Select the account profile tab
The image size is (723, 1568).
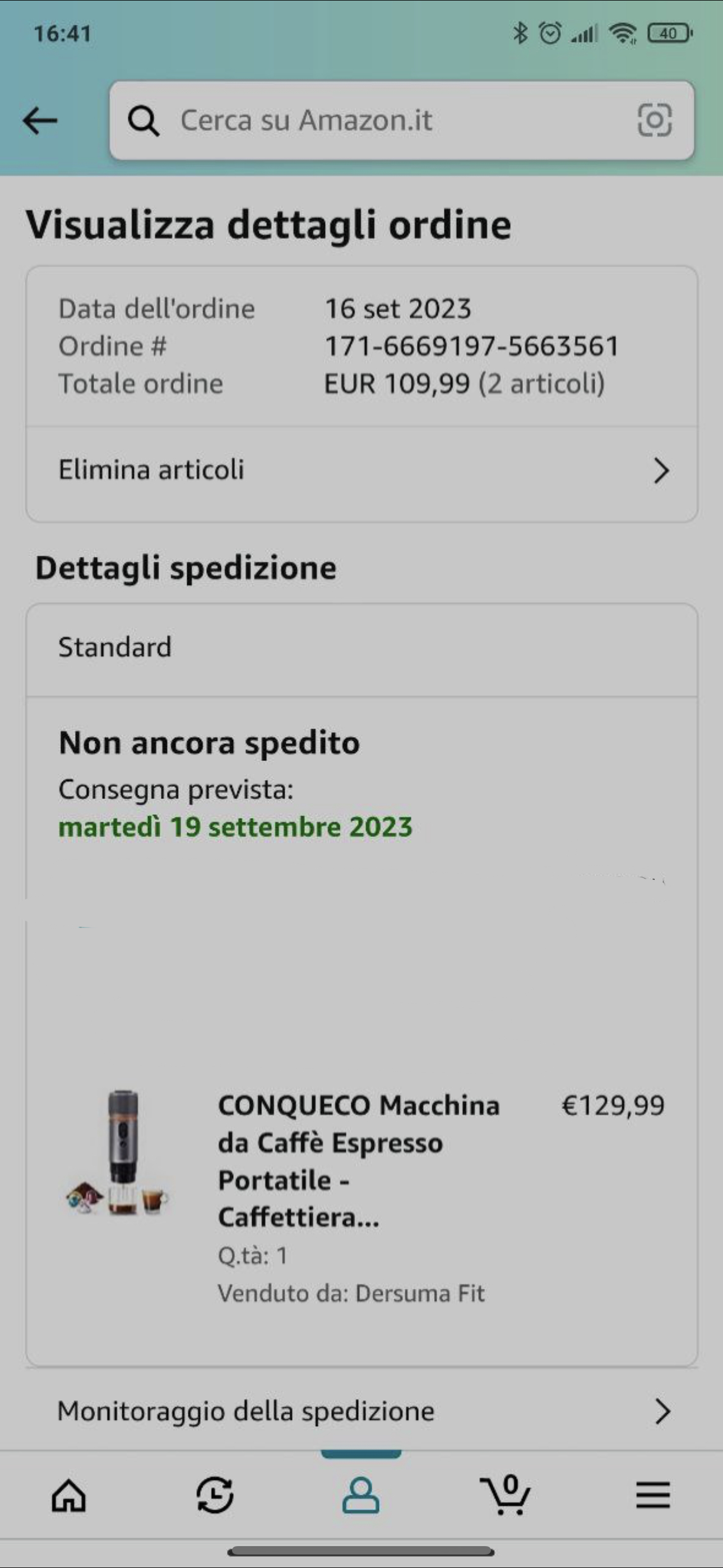tap(361, 1495)
